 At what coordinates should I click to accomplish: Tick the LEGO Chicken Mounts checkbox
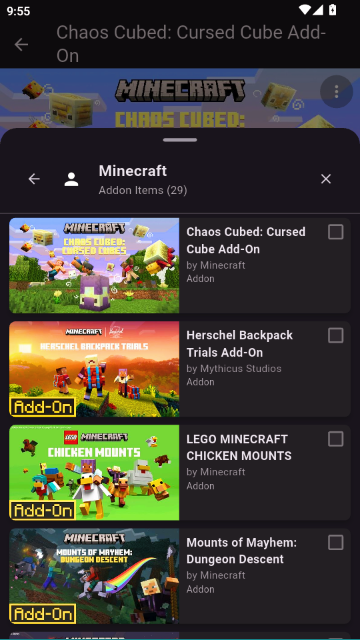(336, 440)
